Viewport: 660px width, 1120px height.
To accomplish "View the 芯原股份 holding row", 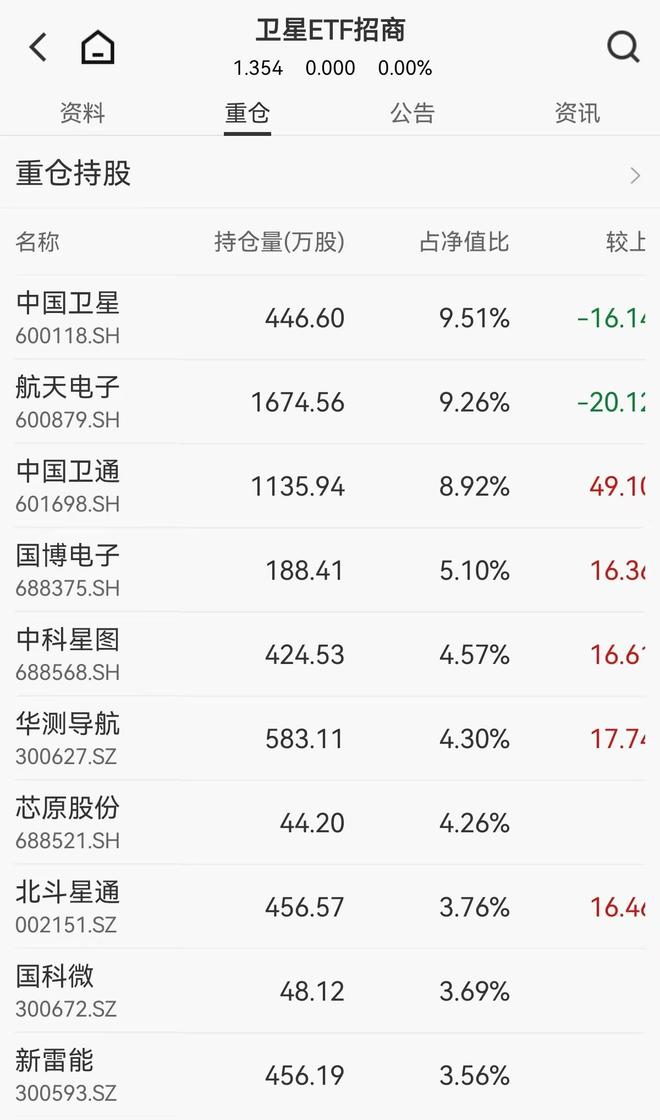I will point(330,822).
